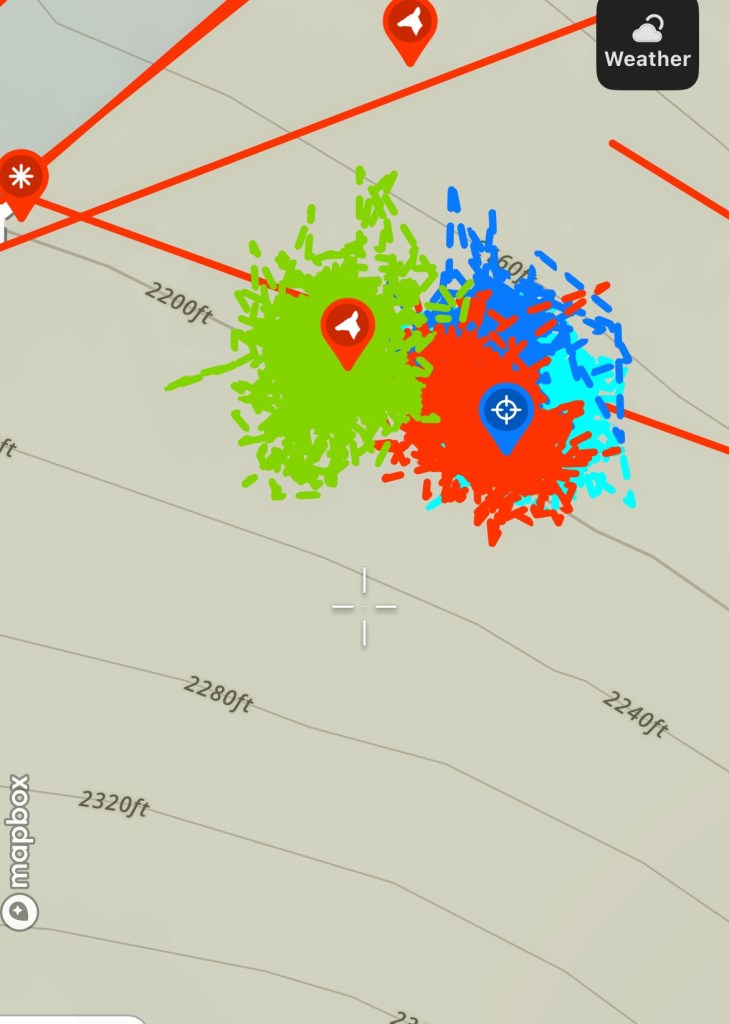Select the red waypoint pin beside Weather button
Image resolution: width=729 pixels, height=1024 pixels.
[x=410, y=23]
